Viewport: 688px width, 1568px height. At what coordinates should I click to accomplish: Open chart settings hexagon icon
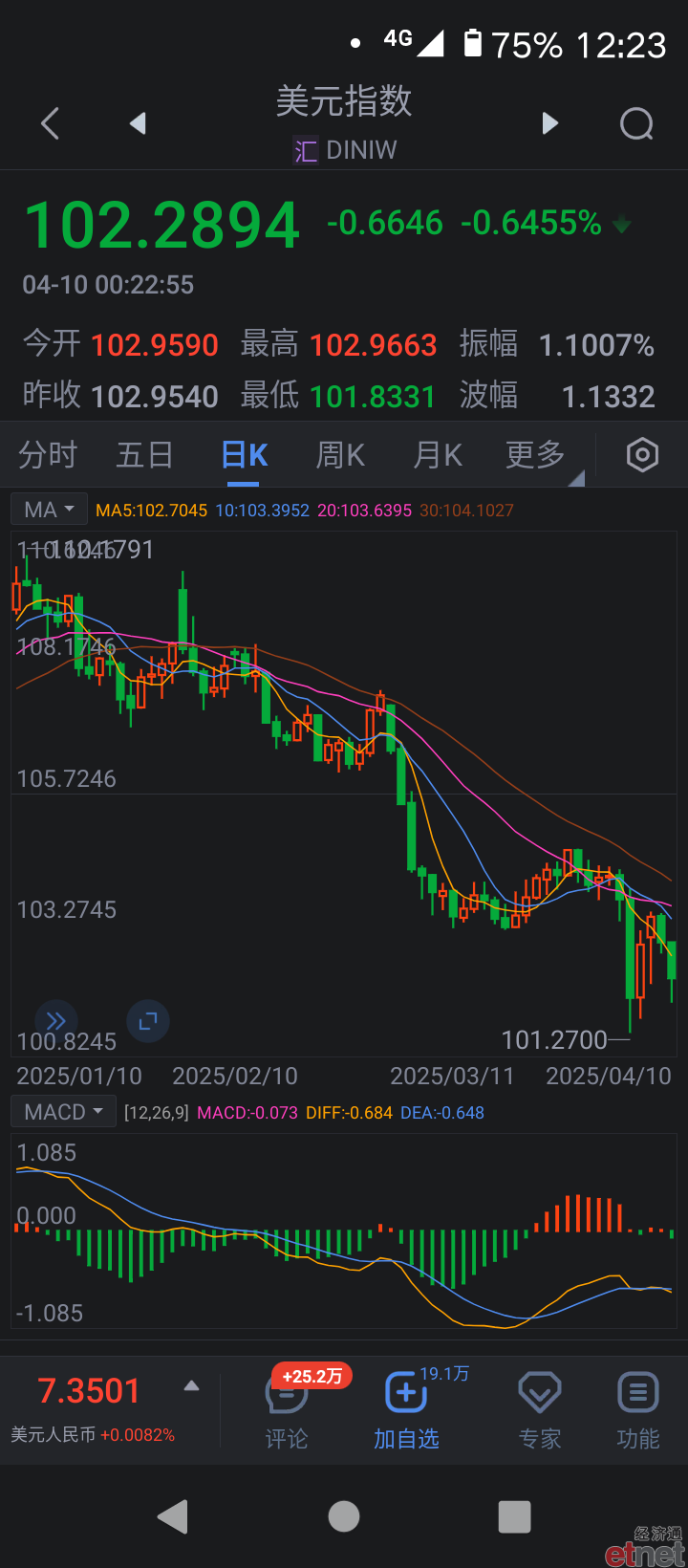(642, 455)
